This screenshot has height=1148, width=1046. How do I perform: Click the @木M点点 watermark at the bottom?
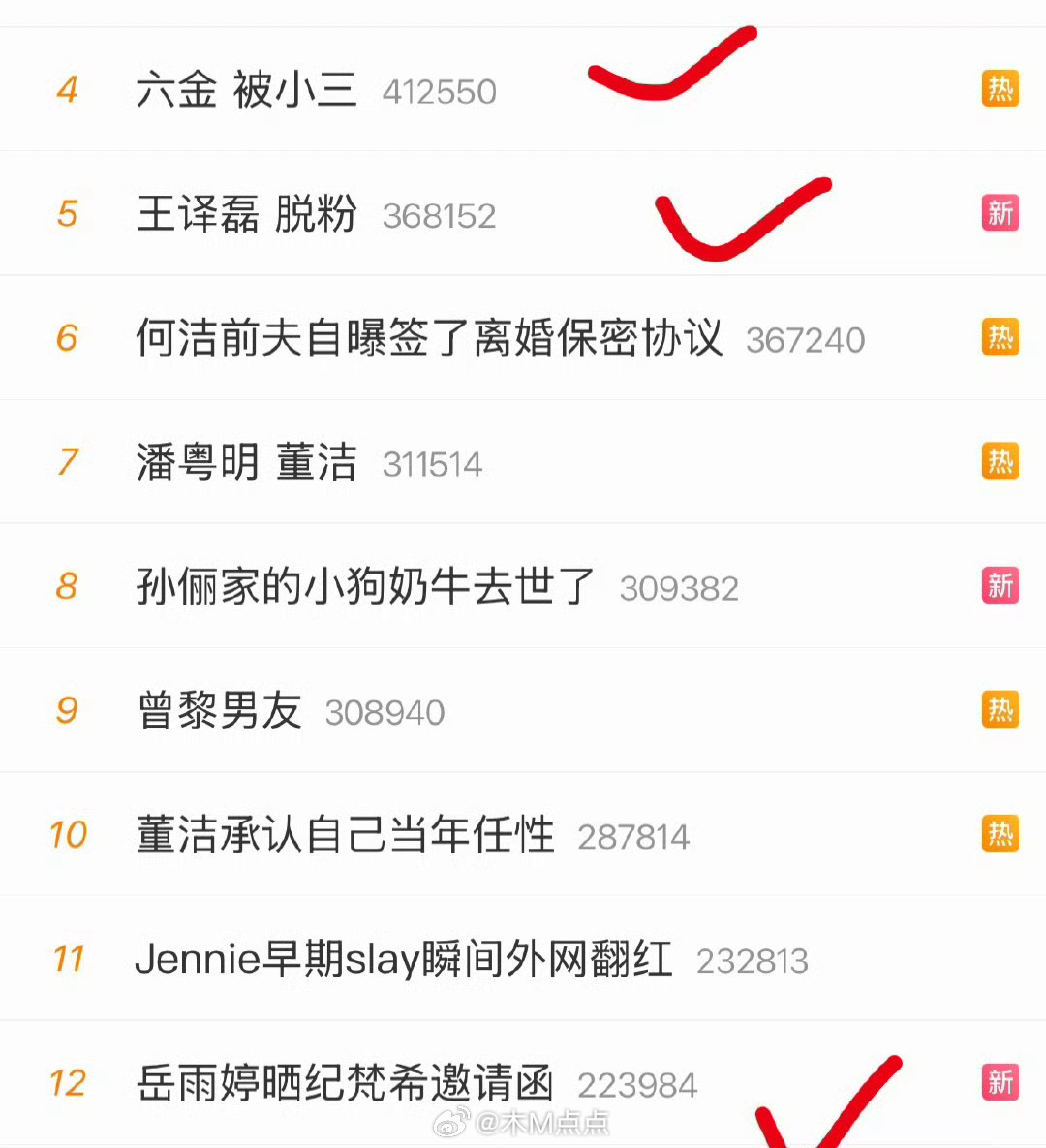point(523,1124)
